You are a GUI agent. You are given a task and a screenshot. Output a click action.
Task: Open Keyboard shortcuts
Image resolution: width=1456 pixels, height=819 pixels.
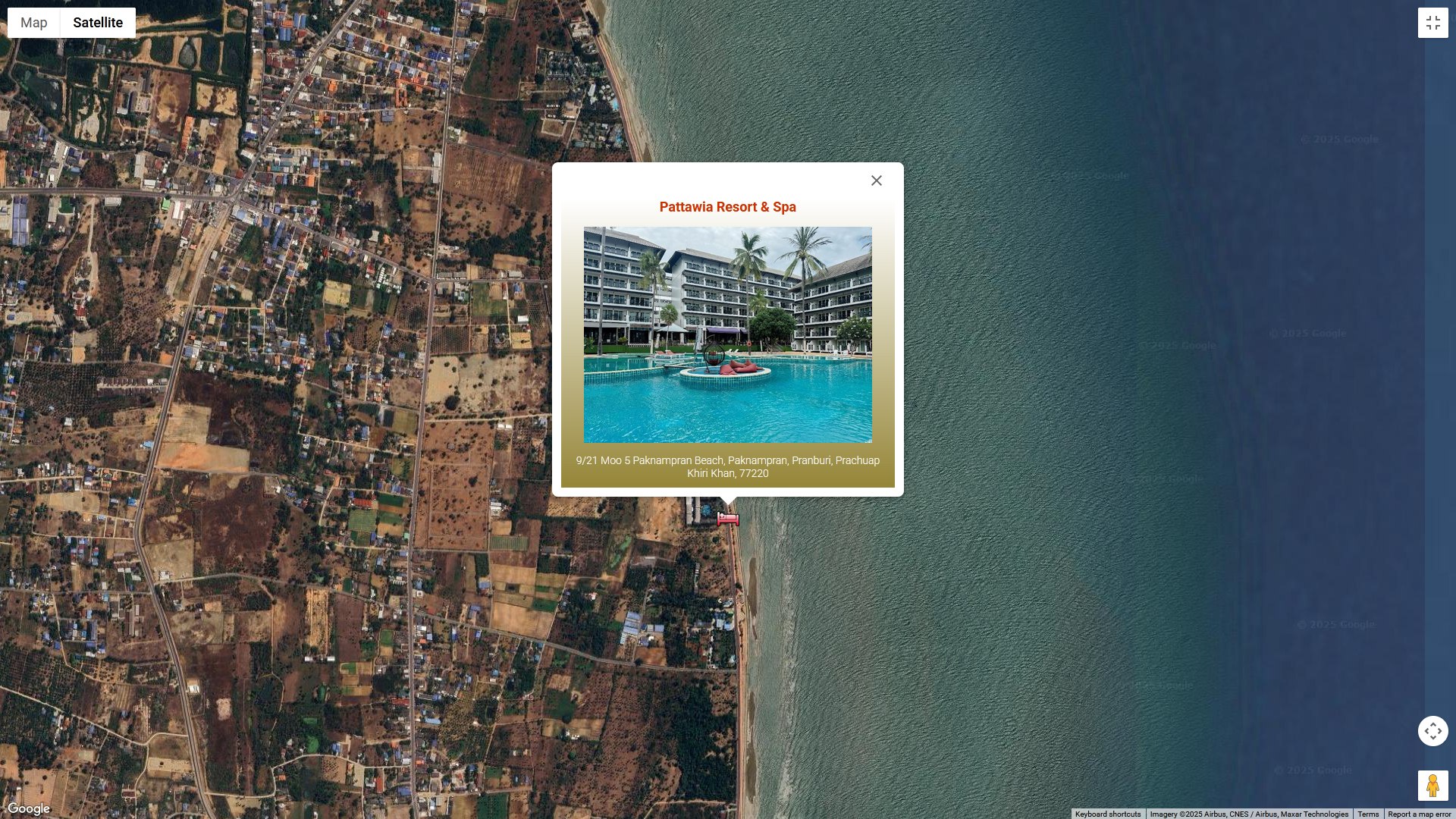tap(1107, 814)
